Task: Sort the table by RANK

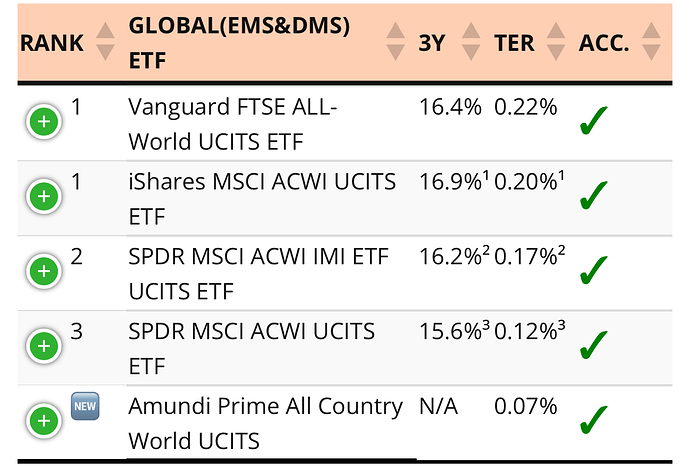Action: (103, 43)
